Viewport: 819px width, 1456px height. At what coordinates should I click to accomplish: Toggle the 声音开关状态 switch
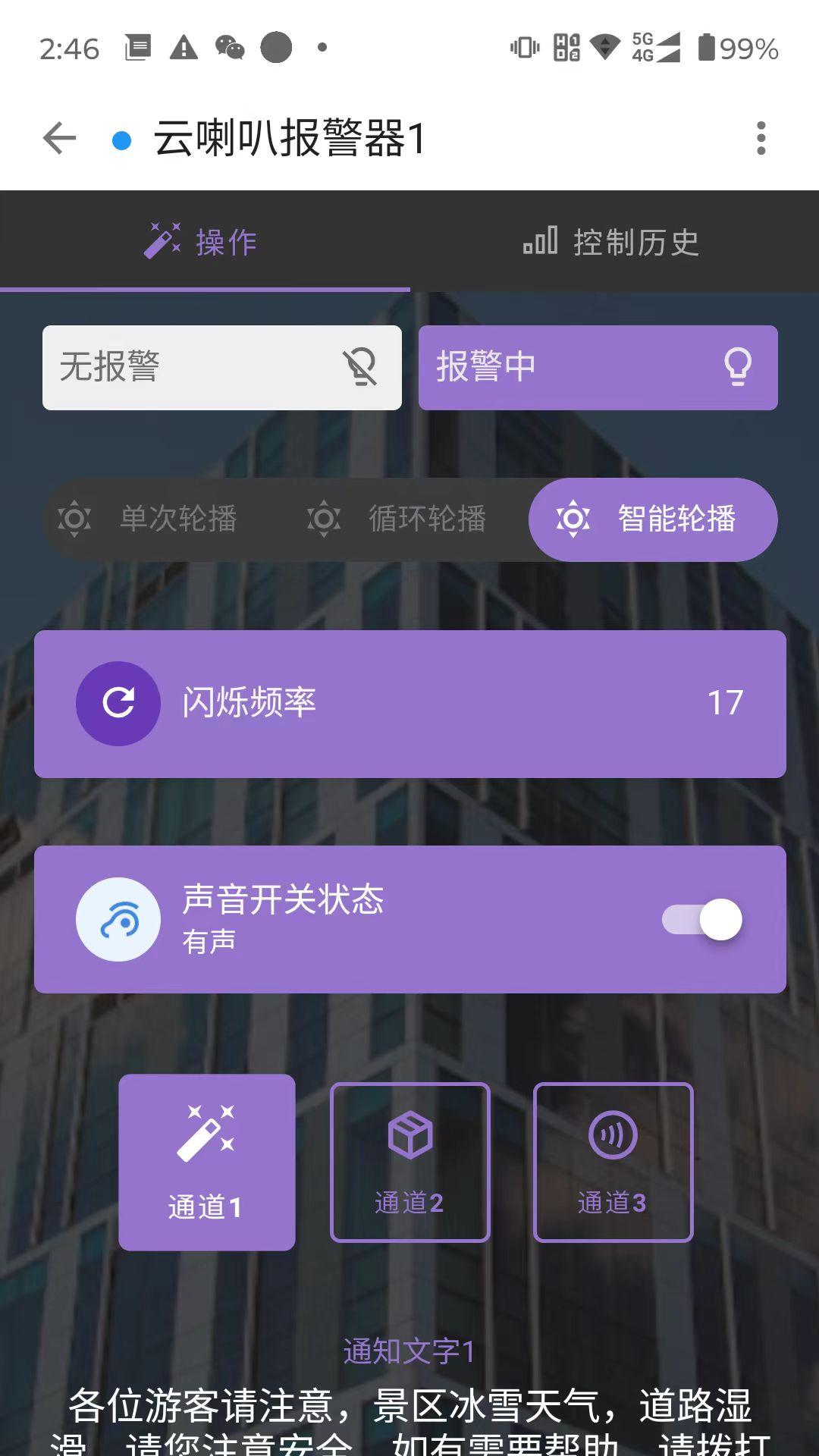[x=701, y=920]
